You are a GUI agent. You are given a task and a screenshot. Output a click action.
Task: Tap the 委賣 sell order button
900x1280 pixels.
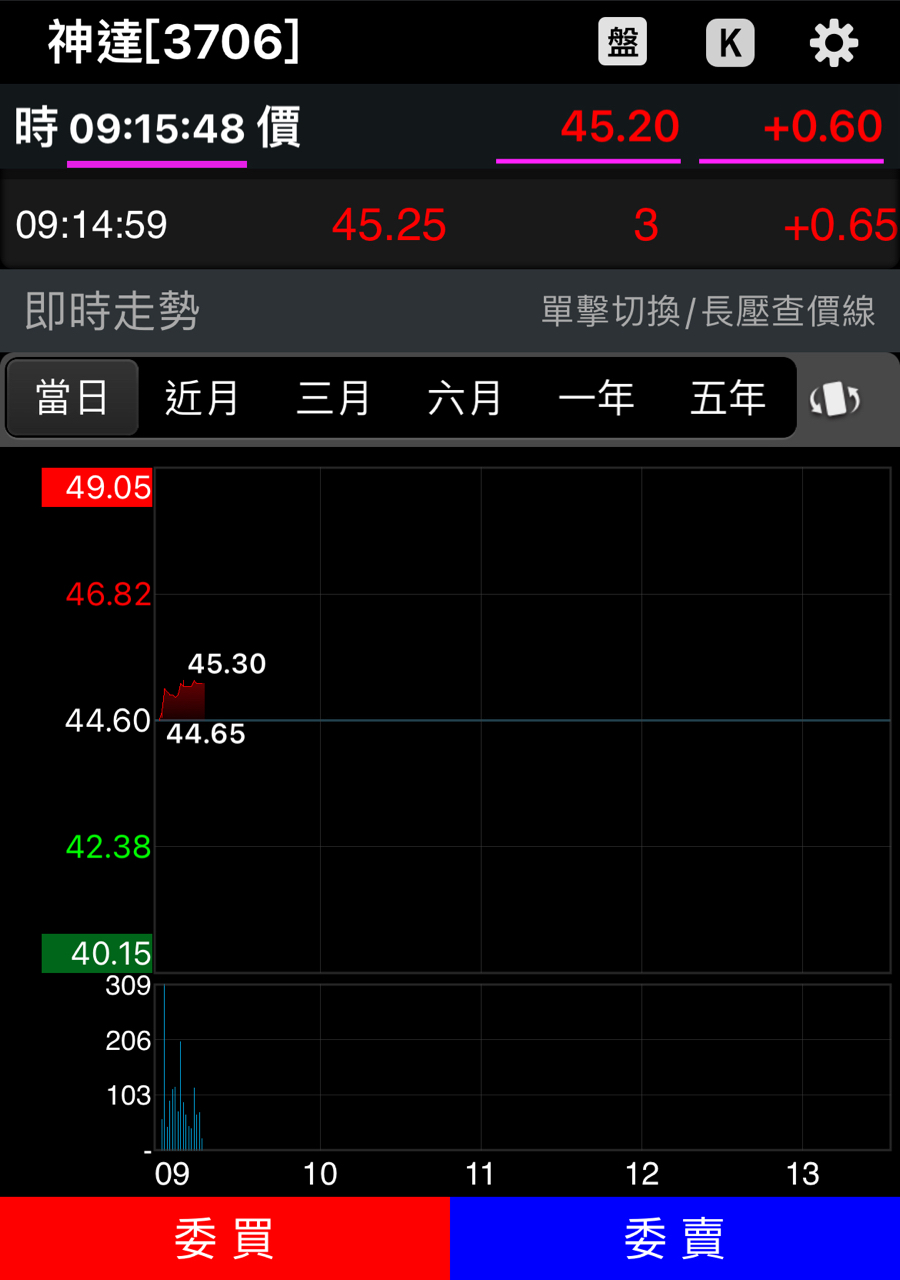pyautogui.click(x=675, y=1238)
